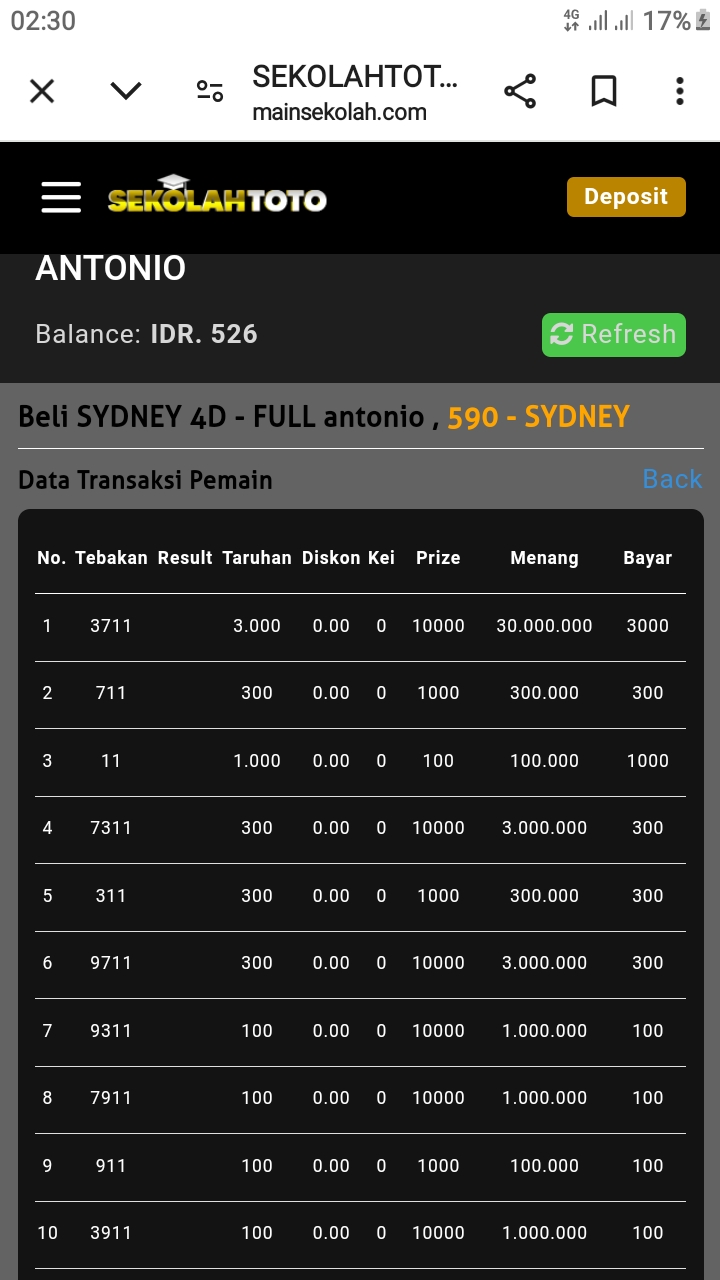Open site settings icon beside the URL

[210, 92]
